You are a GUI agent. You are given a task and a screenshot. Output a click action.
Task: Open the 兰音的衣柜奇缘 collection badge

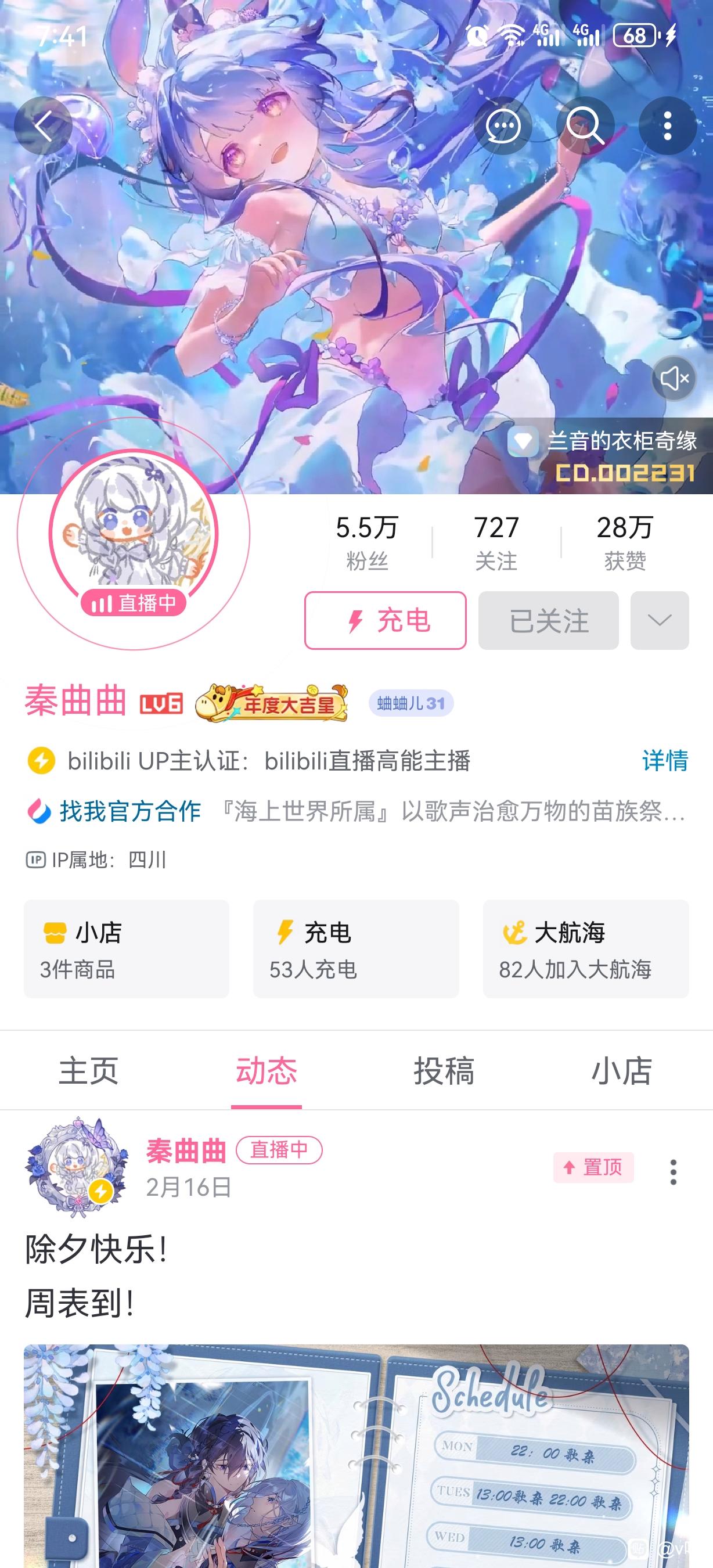click(603, 456)
